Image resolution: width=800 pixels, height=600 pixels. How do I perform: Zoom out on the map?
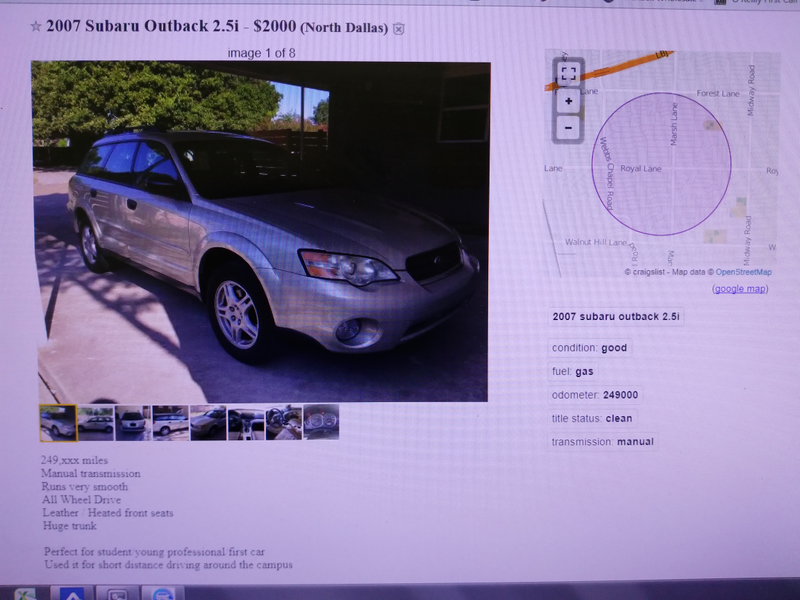[568, 127]
